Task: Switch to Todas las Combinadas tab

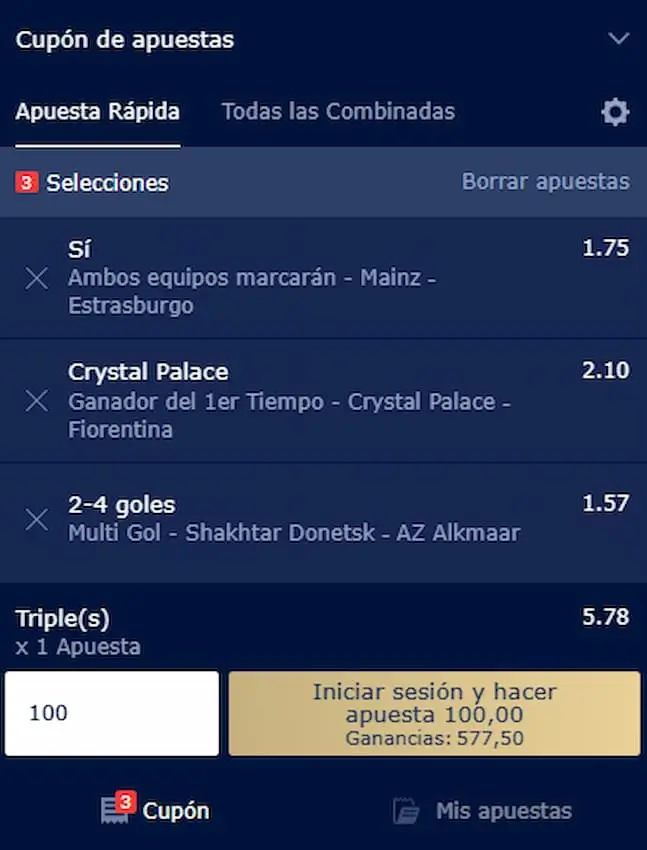Action: (338, 111)
